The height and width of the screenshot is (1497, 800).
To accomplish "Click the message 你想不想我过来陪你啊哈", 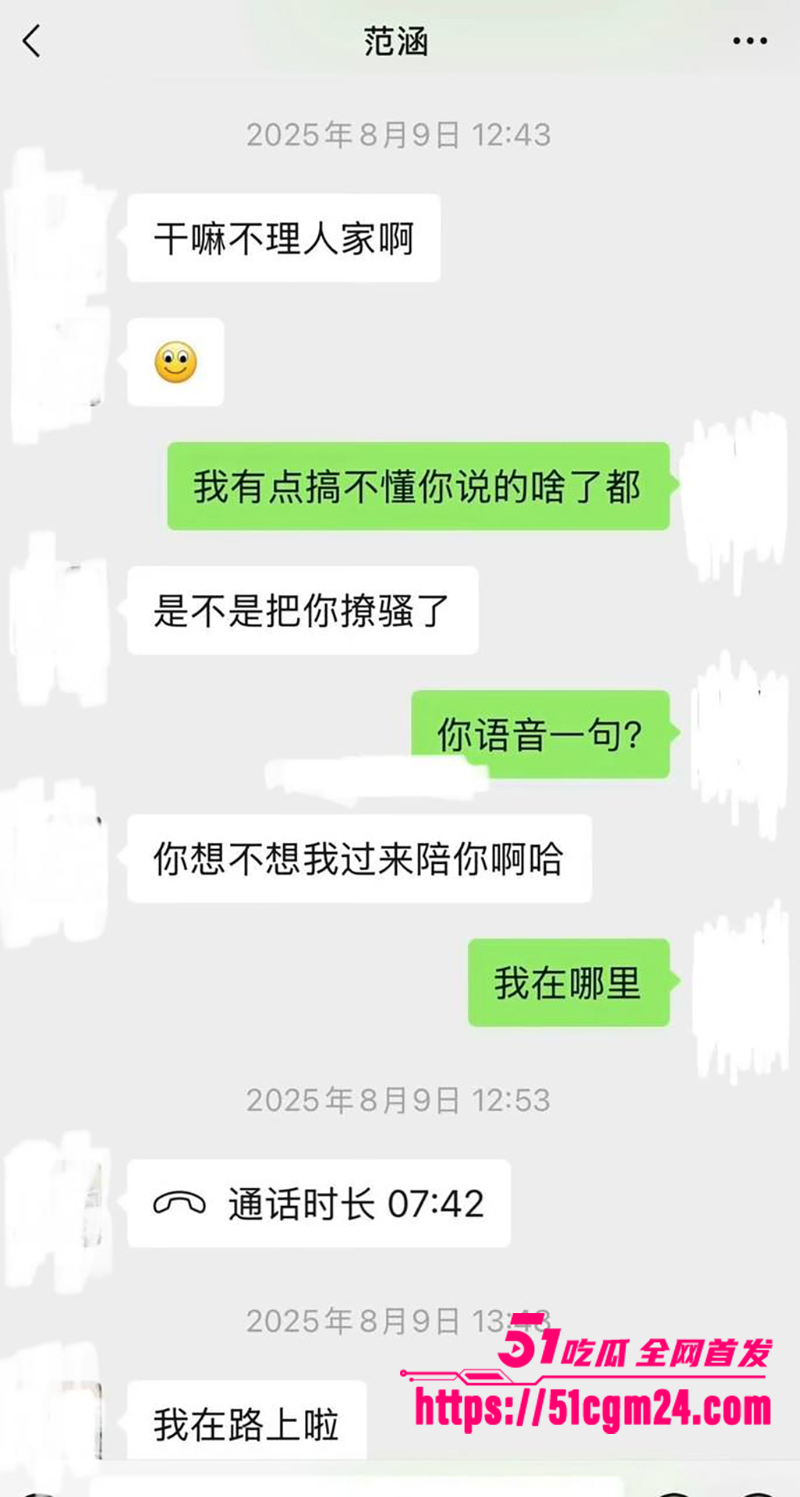I will (358, 858).
